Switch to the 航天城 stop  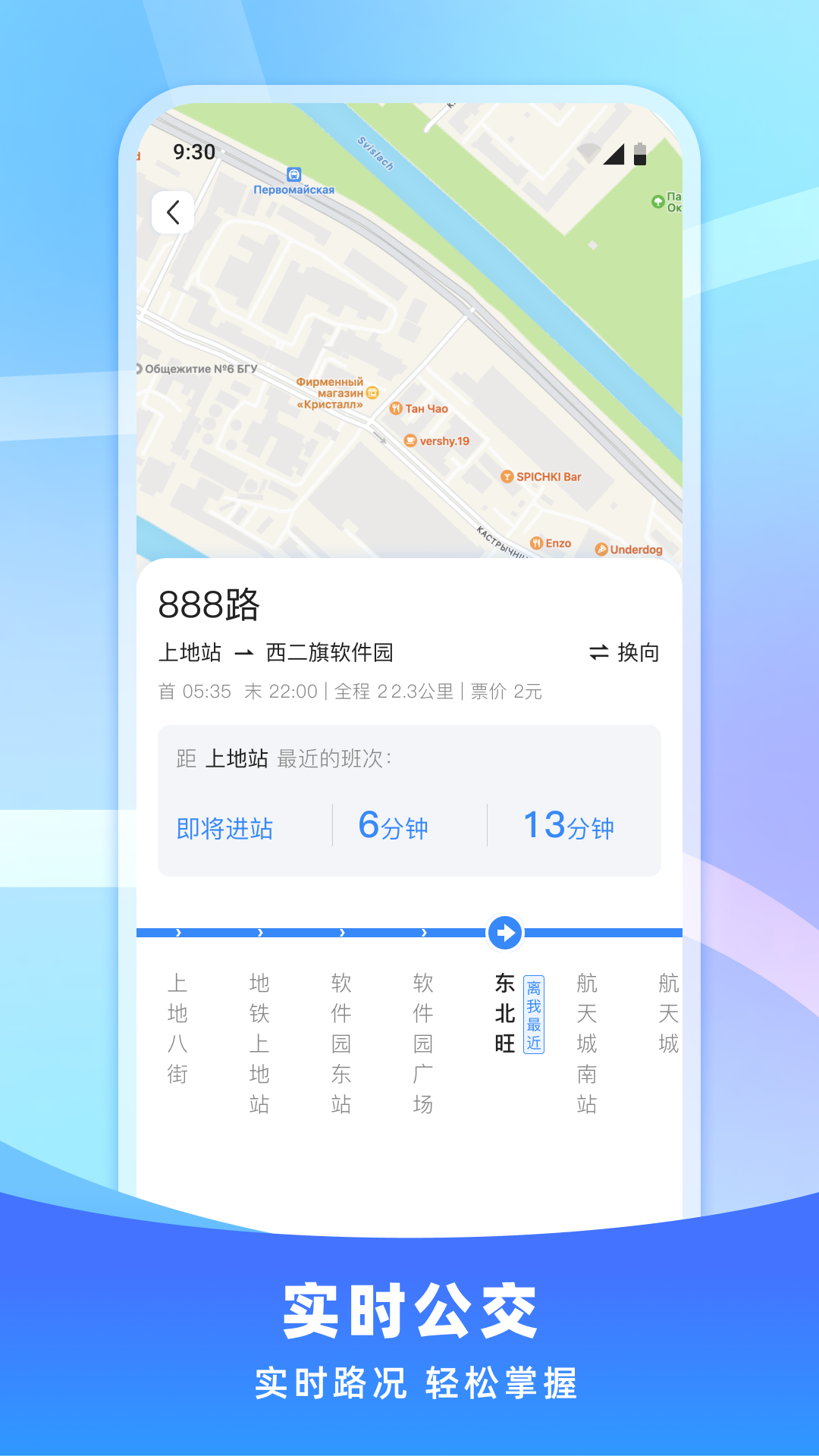(666, 1014)
